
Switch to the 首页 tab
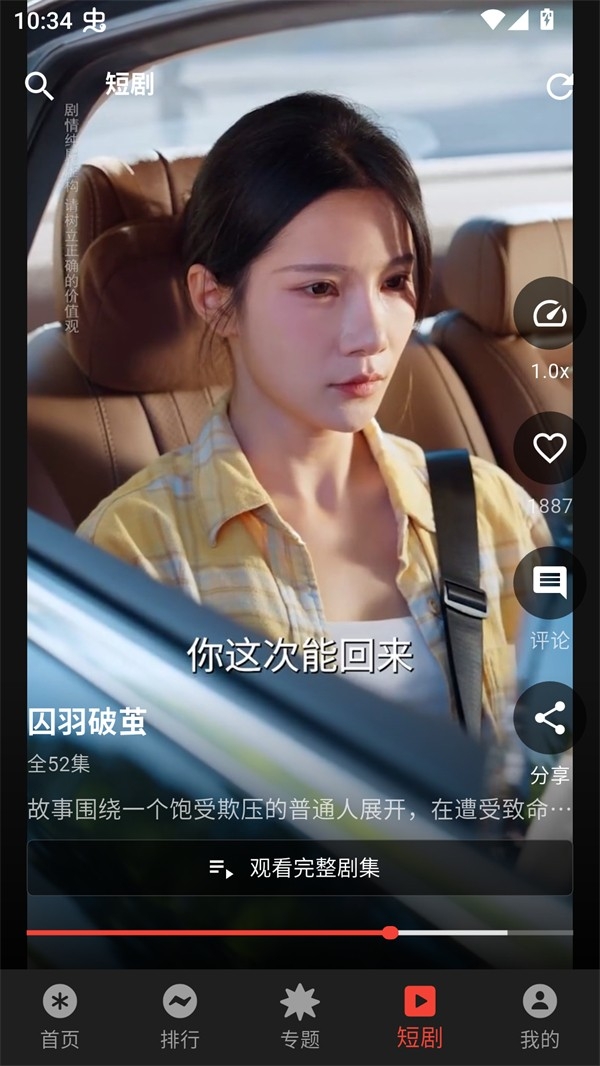[x=60, y=1016]
